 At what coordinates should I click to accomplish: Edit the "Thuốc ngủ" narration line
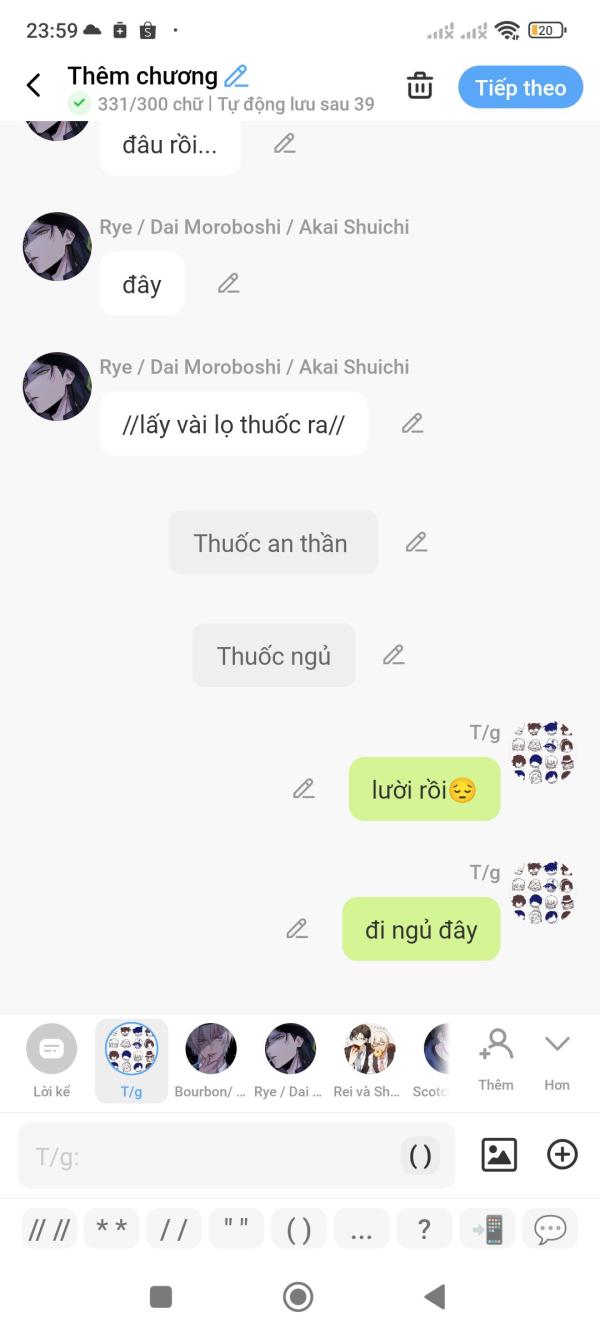point(394,655)
